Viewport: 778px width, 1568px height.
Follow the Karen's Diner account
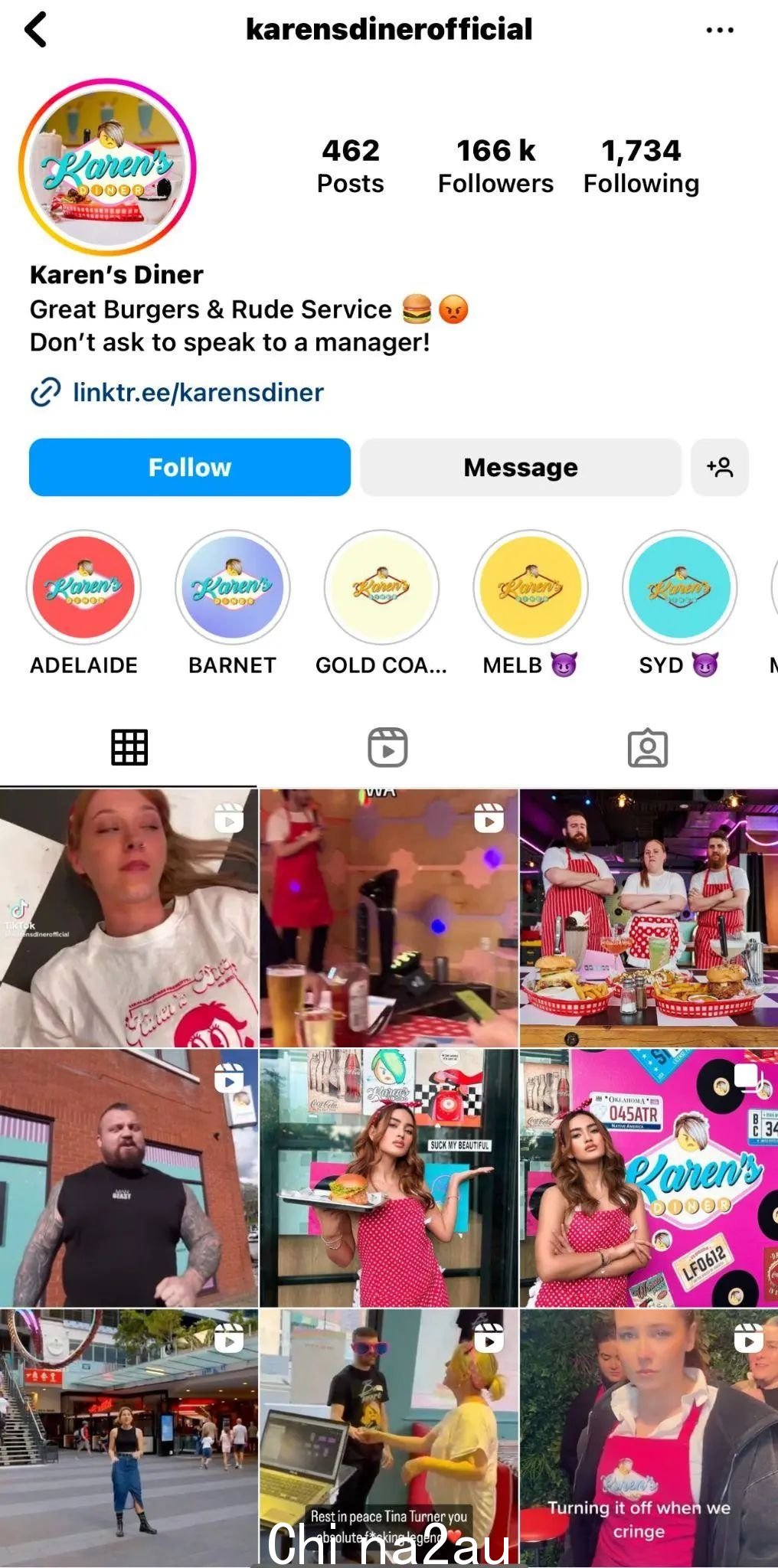click(x=190, y=467)
